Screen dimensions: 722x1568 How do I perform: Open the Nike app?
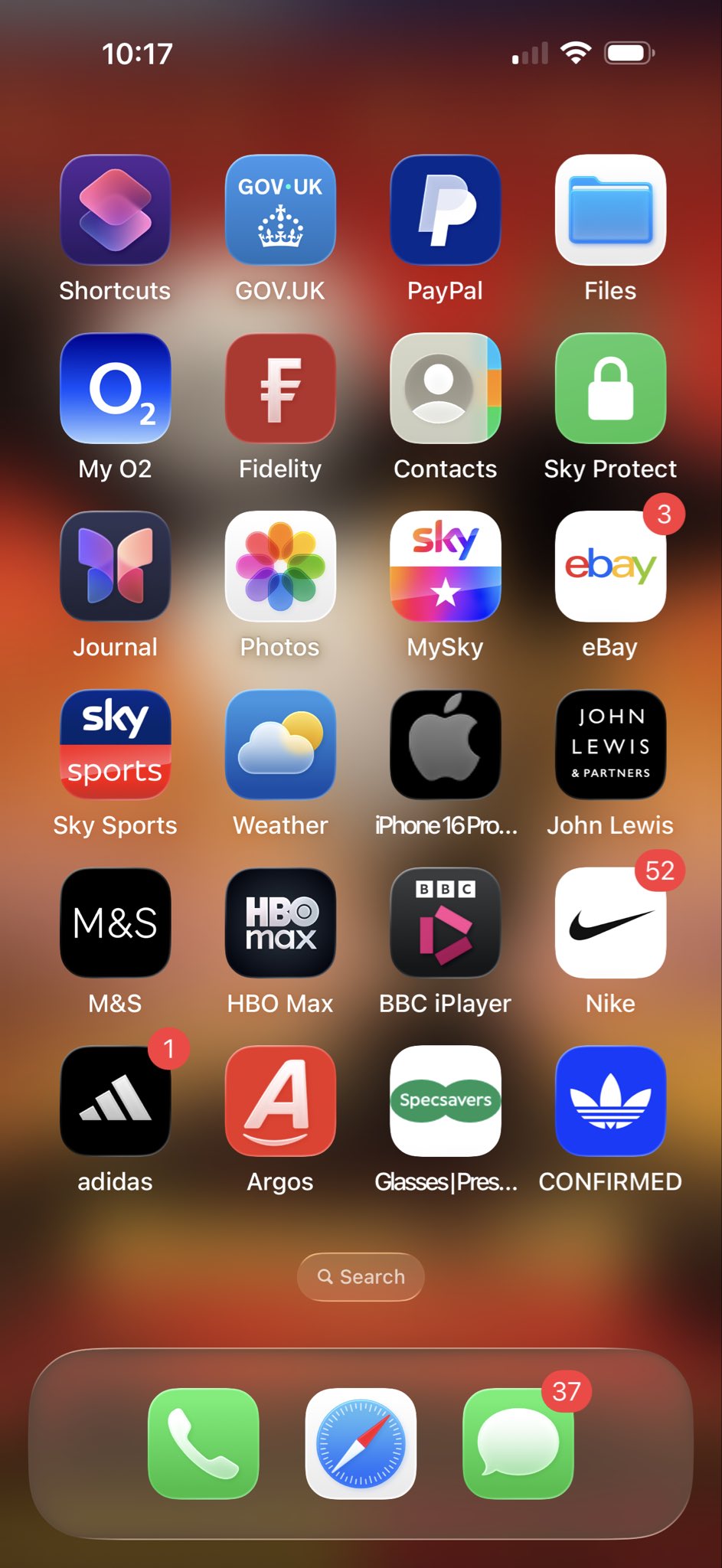point(610,923)
